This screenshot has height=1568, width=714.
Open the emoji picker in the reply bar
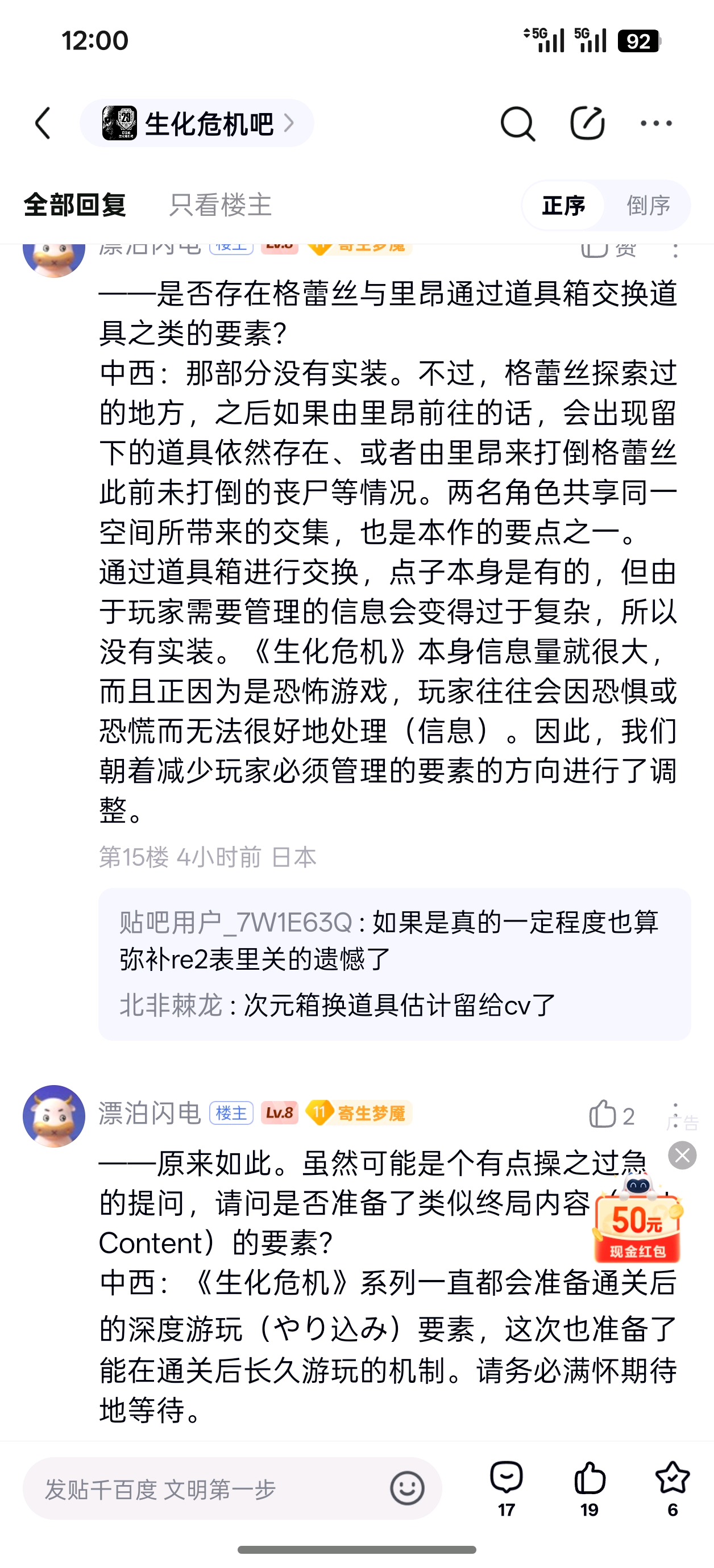pyautogui.click(x=407, y=1489)
